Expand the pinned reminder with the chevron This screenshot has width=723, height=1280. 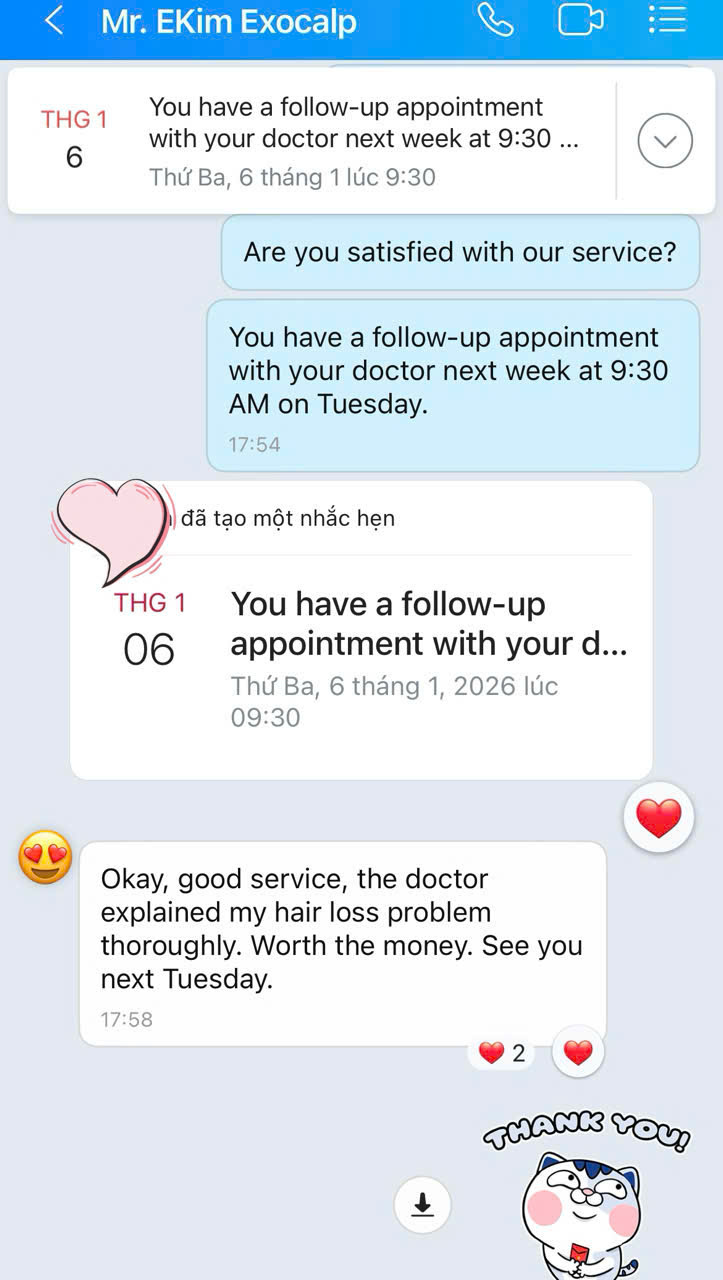point(665,141)
